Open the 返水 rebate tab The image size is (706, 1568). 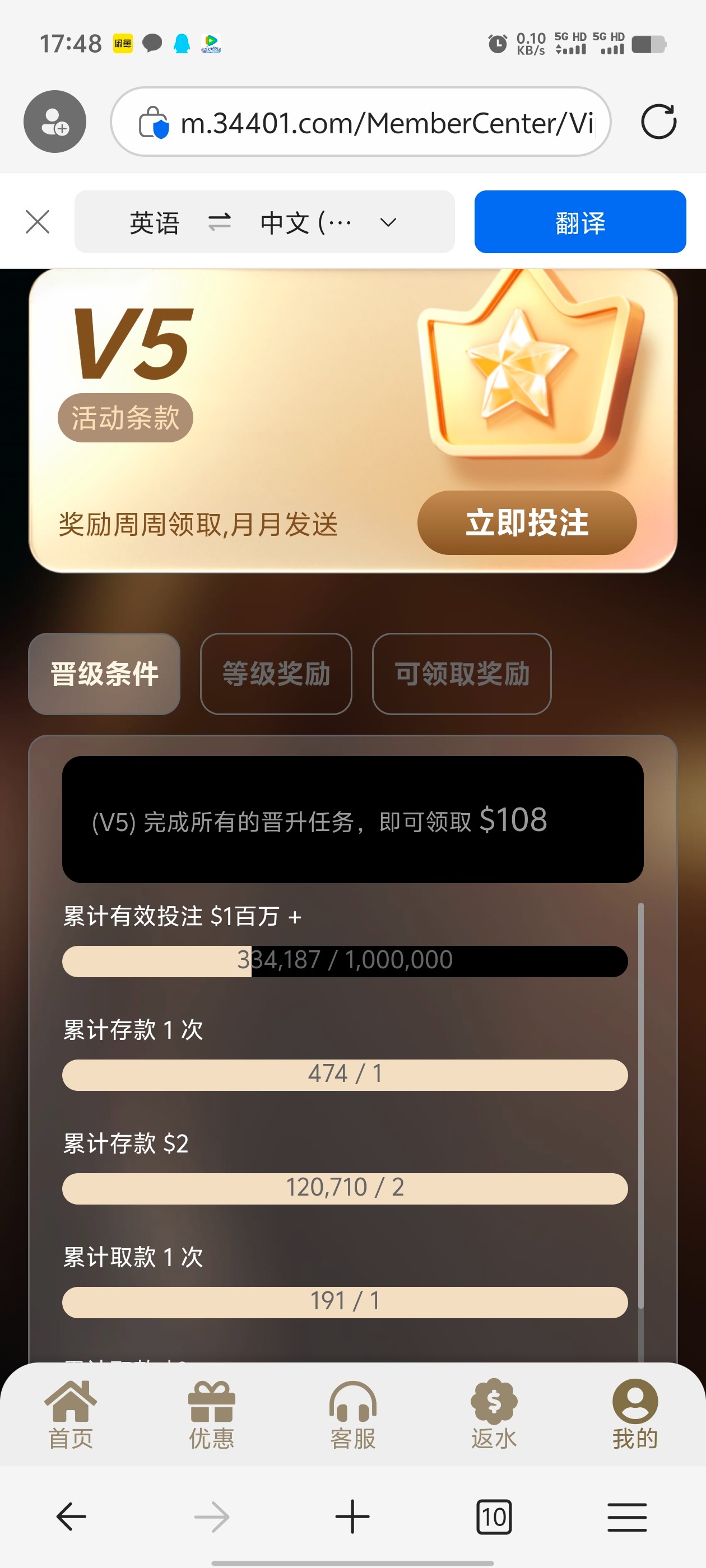pos(494,1415)
